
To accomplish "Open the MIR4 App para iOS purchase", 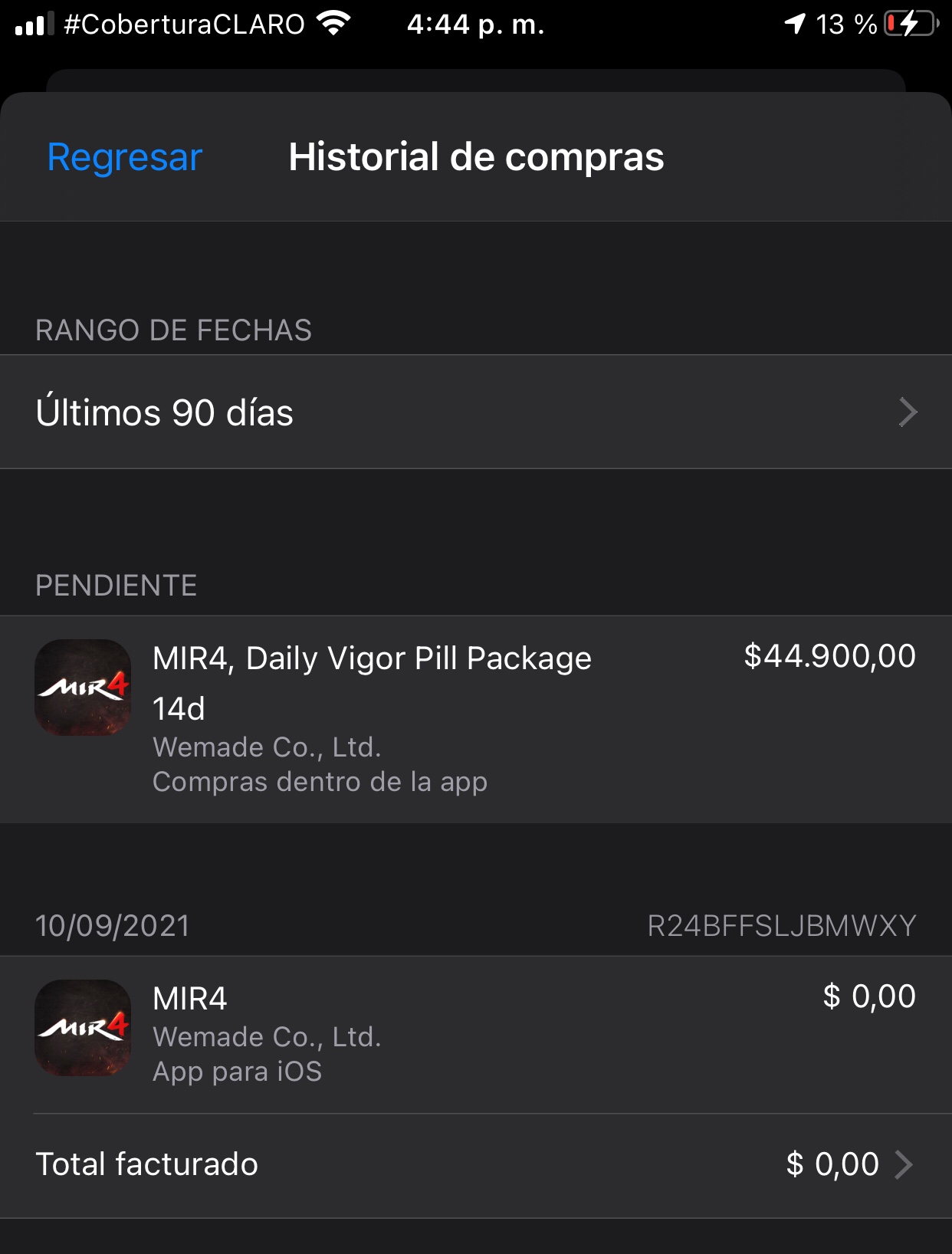I will coord(475,1033).
